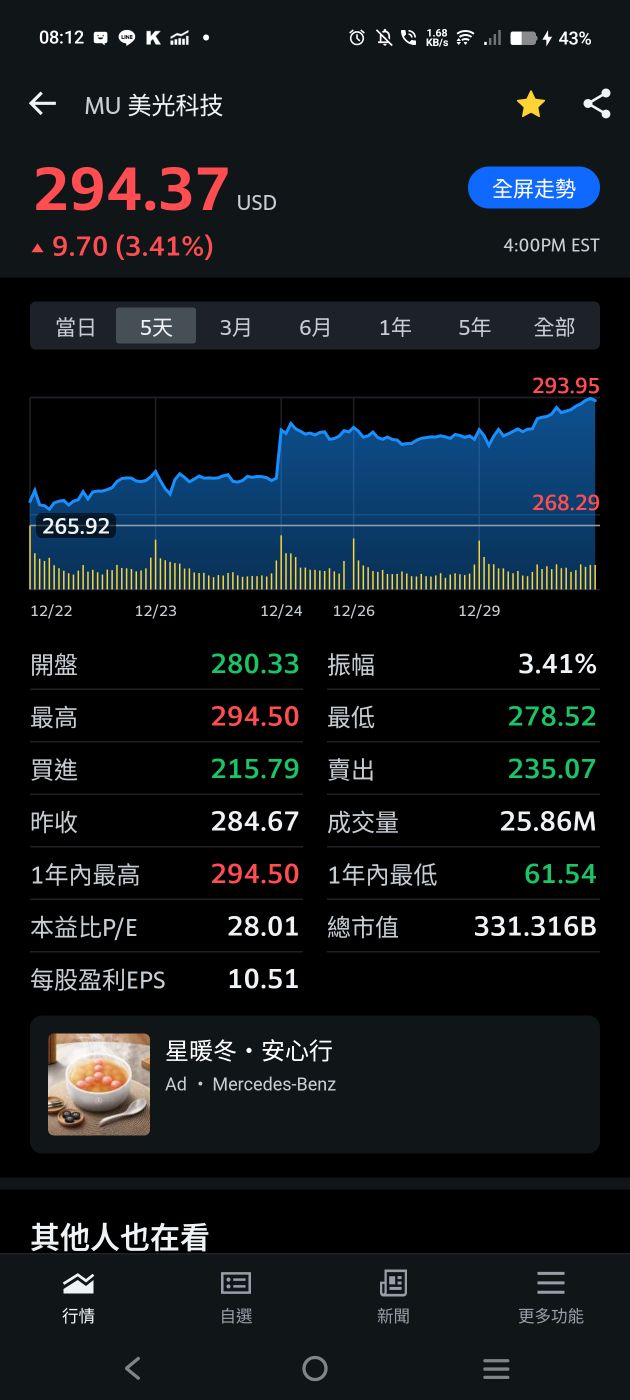Image resolution: width=630 pixels, height=1400 pixels.
Task: Change chart range to 5年
Action: [x=474, y=327]
